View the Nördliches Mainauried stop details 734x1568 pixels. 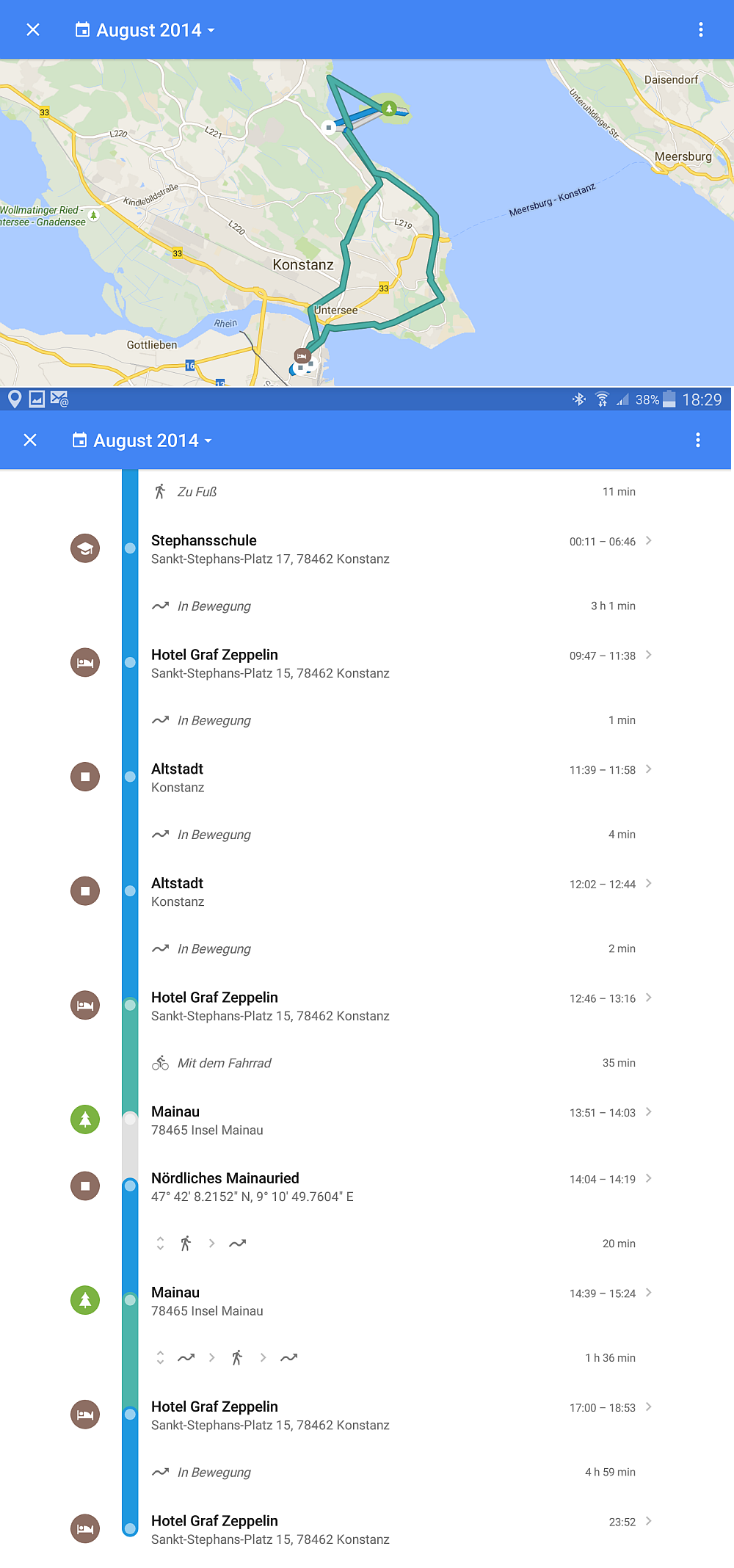tap(396, 1186)
